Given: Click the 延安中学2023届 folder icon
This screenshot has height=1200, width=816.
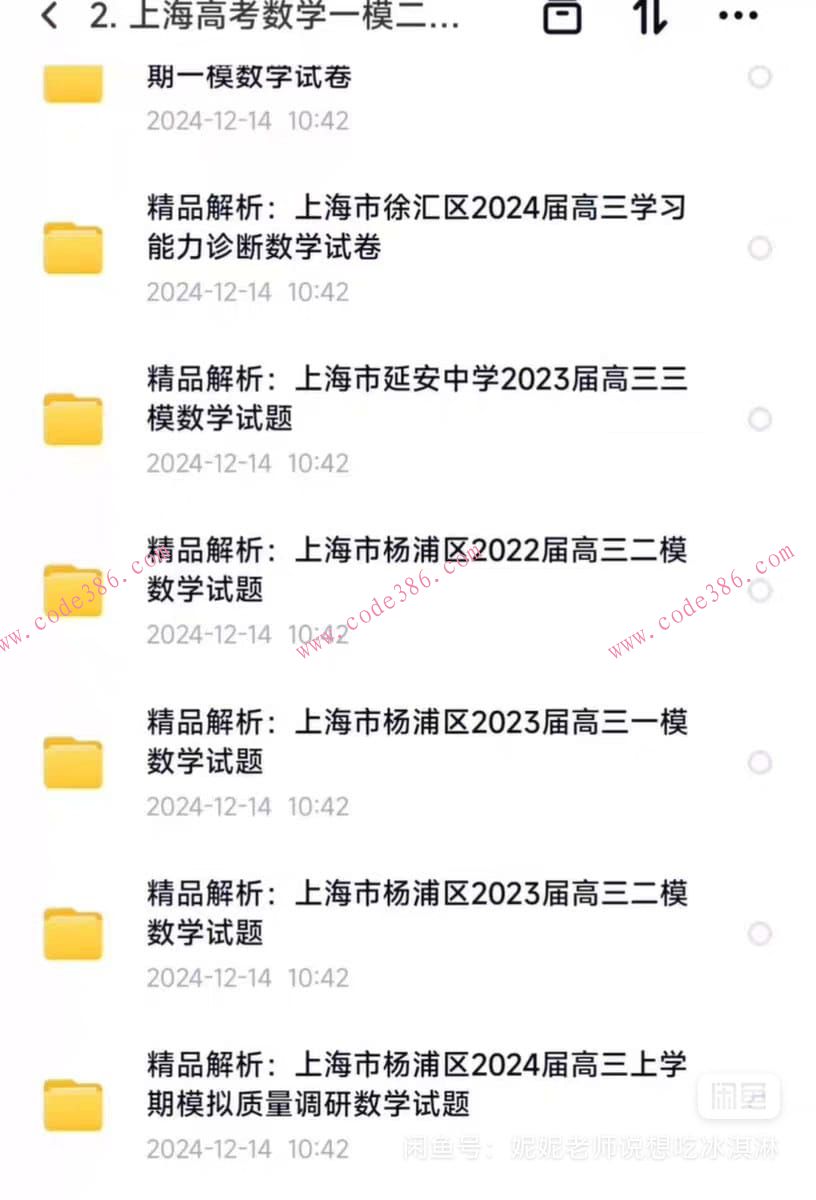Looking at the screenshot, I should pyautogui.click(x=72, y=418).
